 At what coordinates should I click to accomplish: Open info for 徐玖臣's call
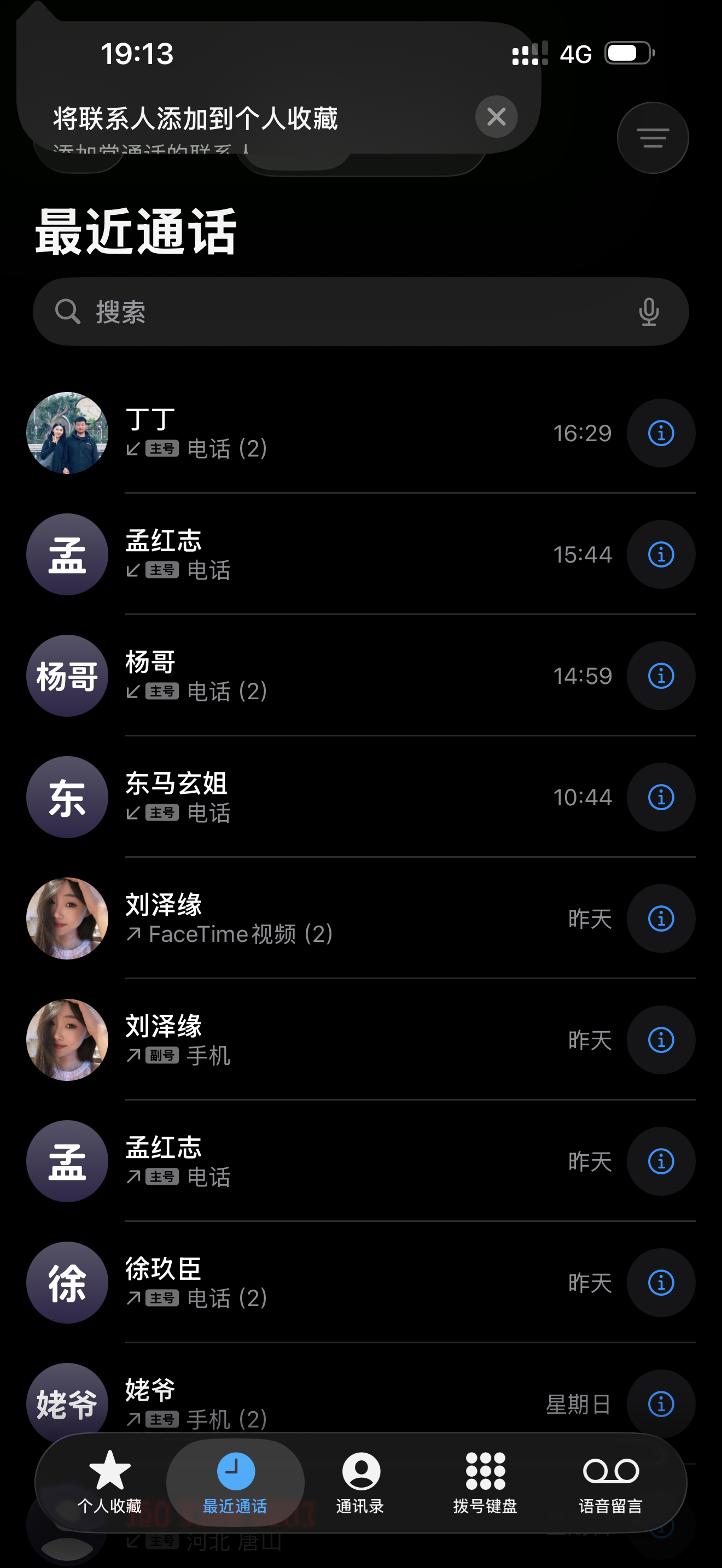coord(661,1283)
